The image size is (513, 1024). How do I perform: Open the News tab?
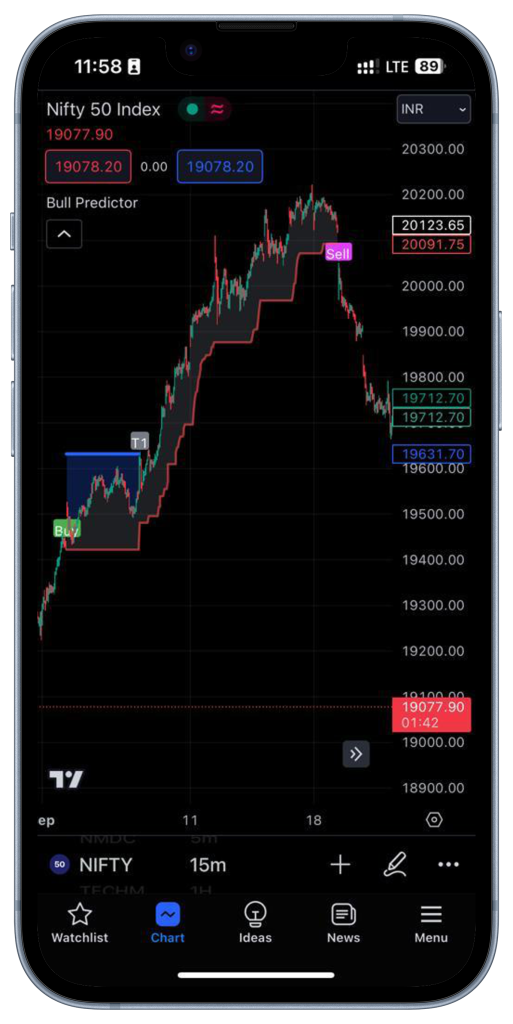[x=343, y=923]
